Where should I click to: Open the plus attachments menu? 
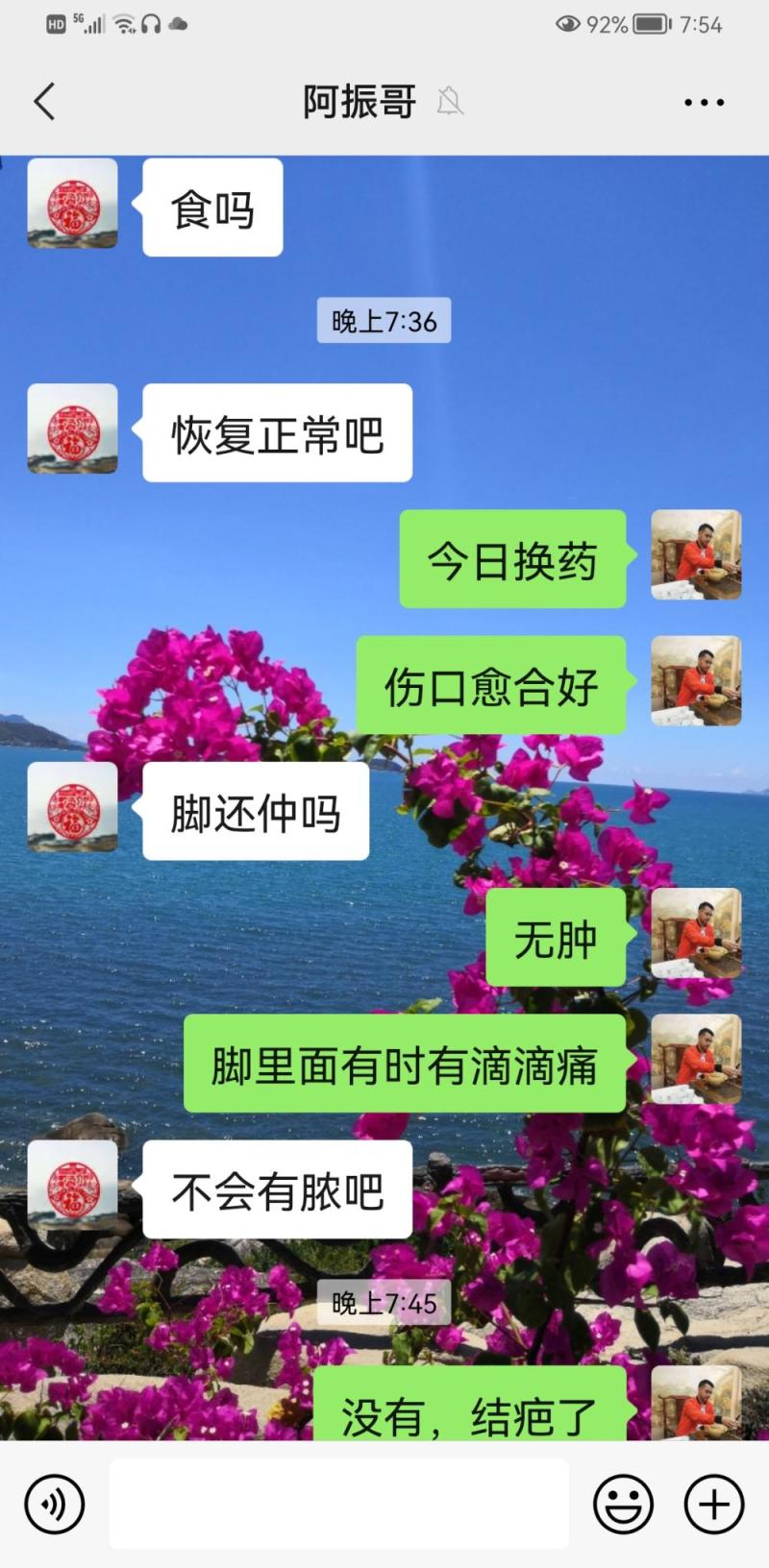[x=713, y=1504]
